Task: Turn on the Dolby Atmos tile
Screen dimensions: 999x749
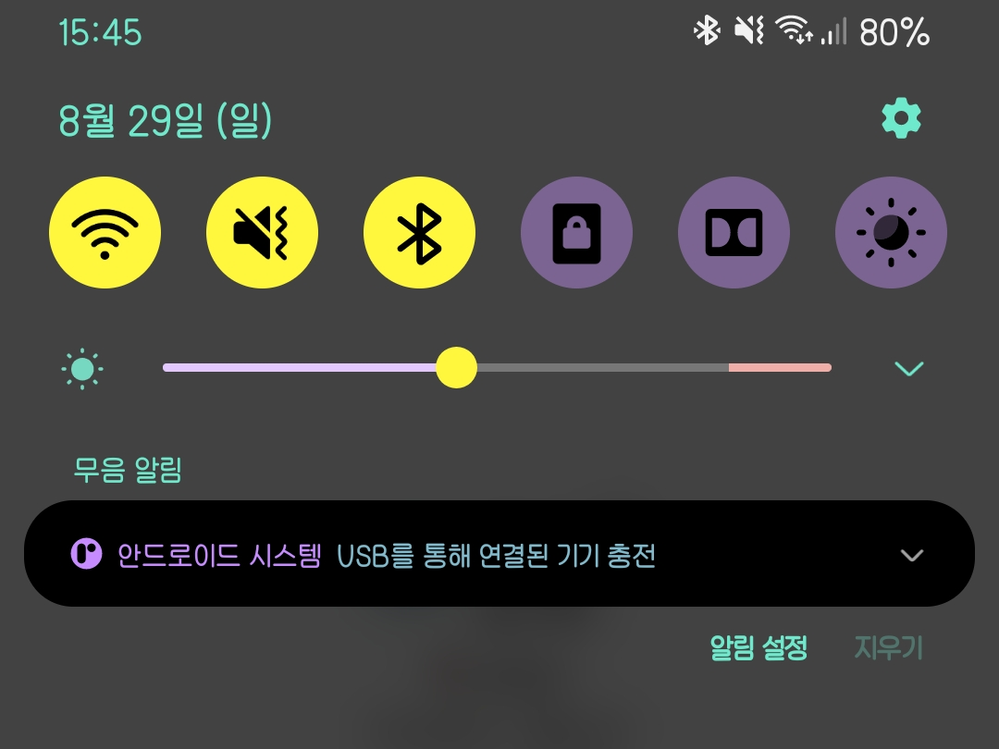Action: pyautogui.click(x=734, y=233)
